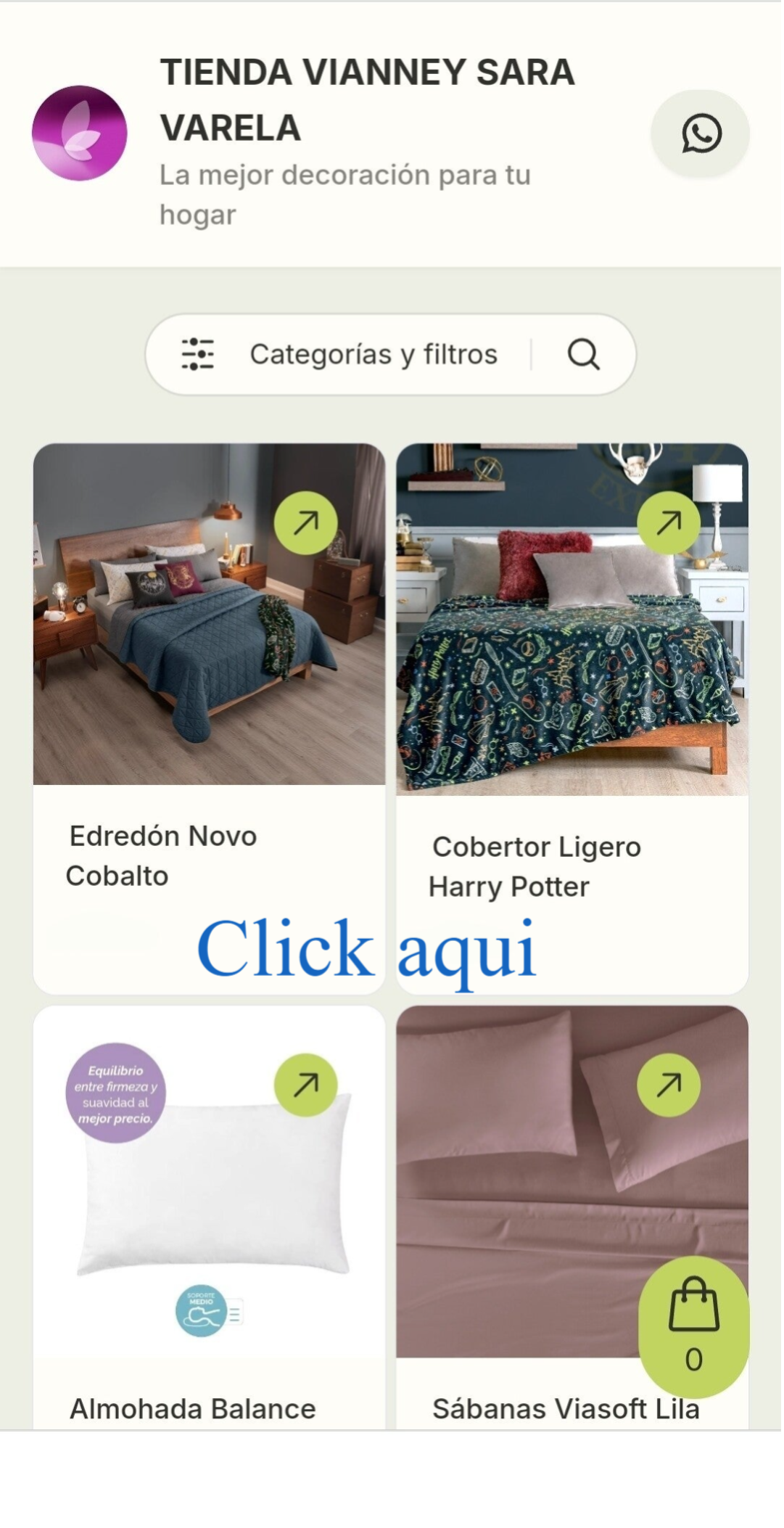The image size is (784, 1528).
Task: Open the shopping bag cart
Action: [693, 1326]
